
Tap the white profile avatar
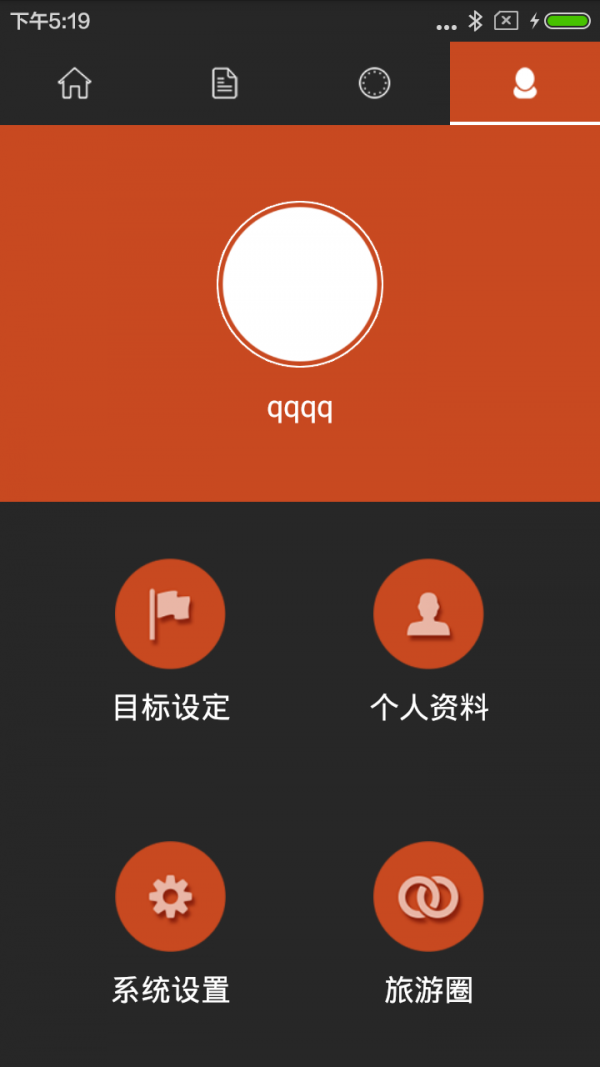[300, 285]
